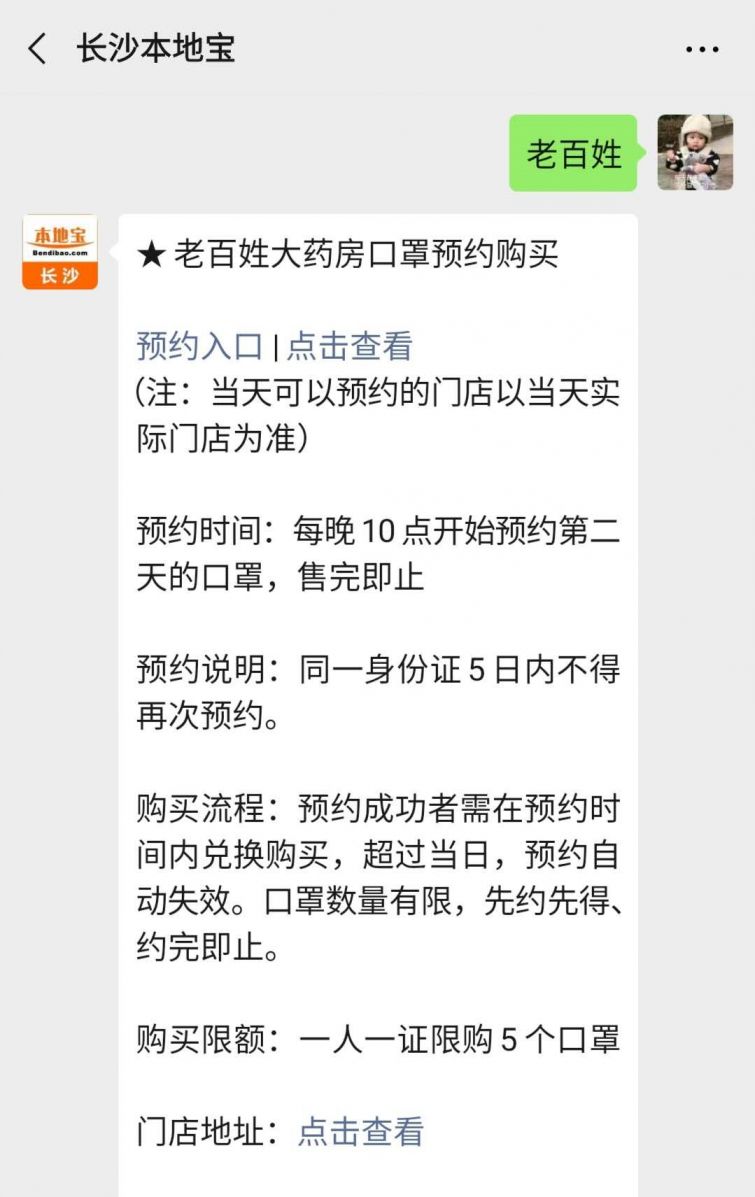Open the three-dot overflow menu
Image resolution: width=755 pixels, height=1197 pixels.
702,49
